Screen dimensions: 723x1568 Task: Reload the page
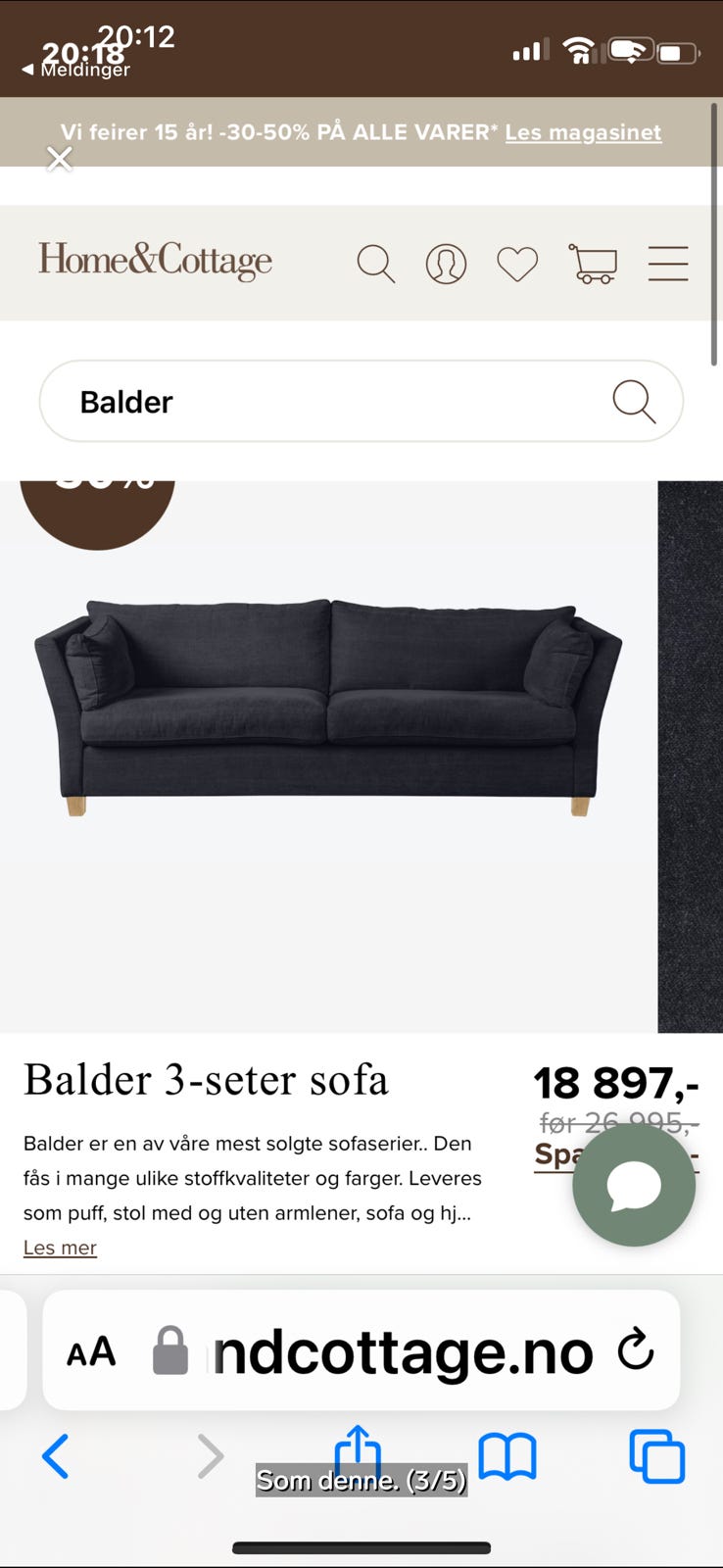636,1350
